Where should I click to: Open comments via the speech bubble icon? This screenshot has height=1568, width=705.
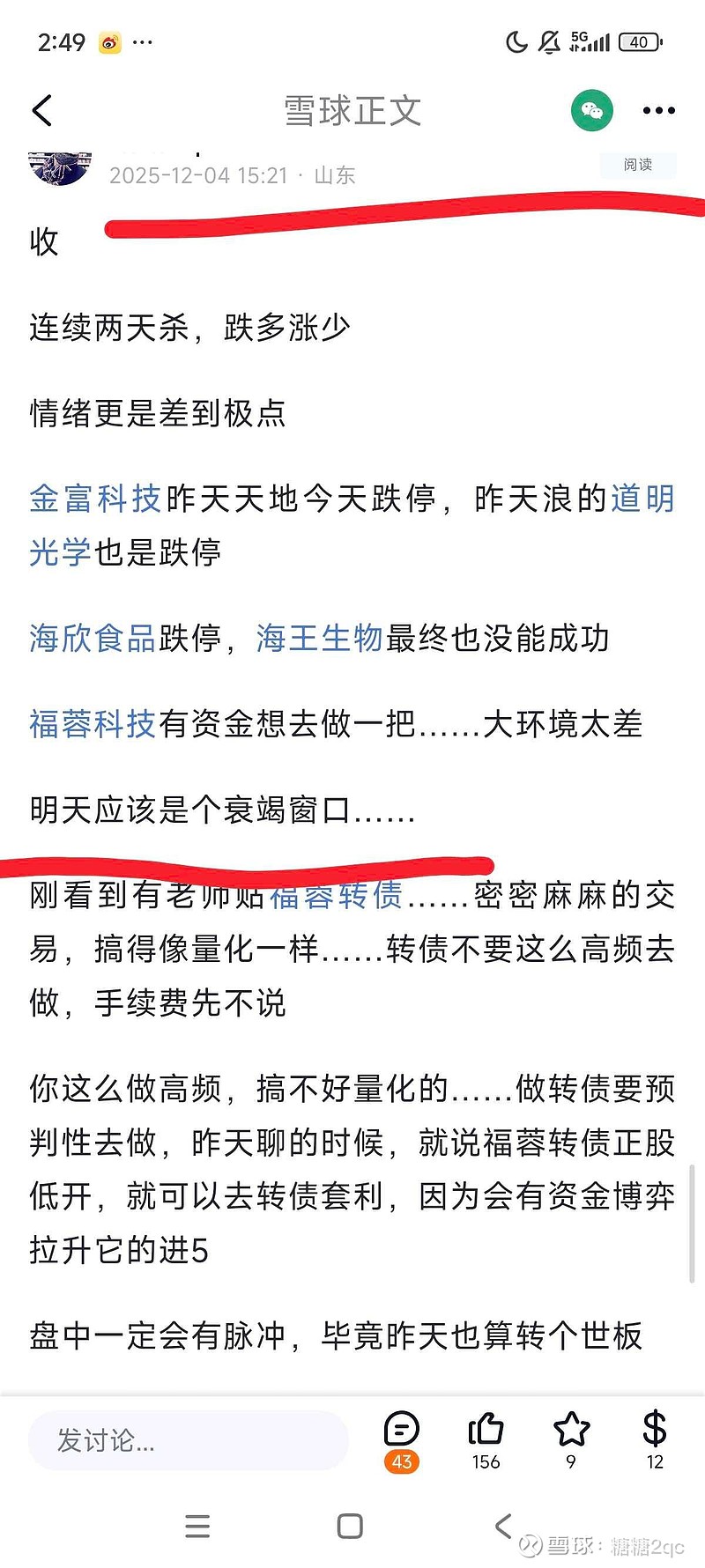(401, 1427)
